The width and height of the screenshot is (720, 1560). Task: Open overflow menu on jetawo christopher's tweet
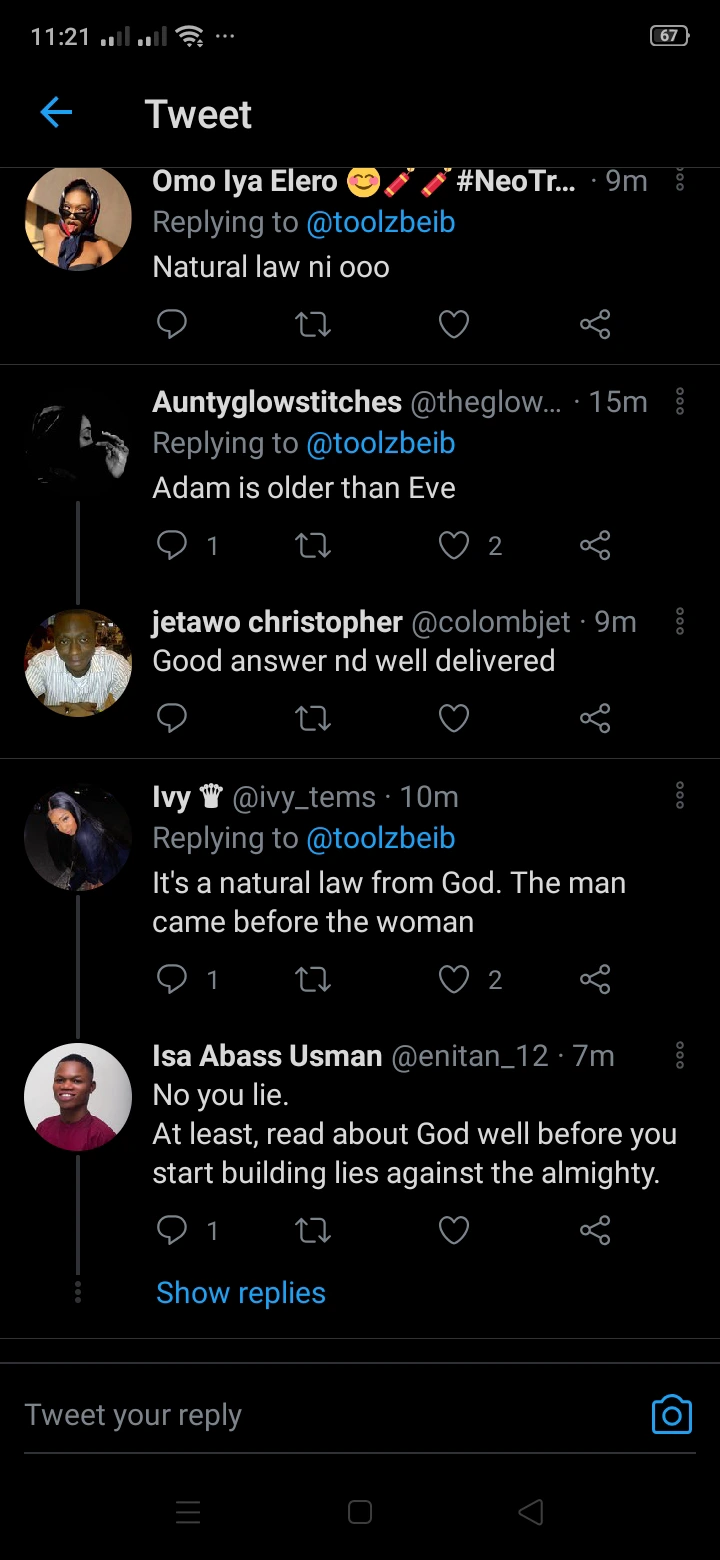tap(680, 621)
